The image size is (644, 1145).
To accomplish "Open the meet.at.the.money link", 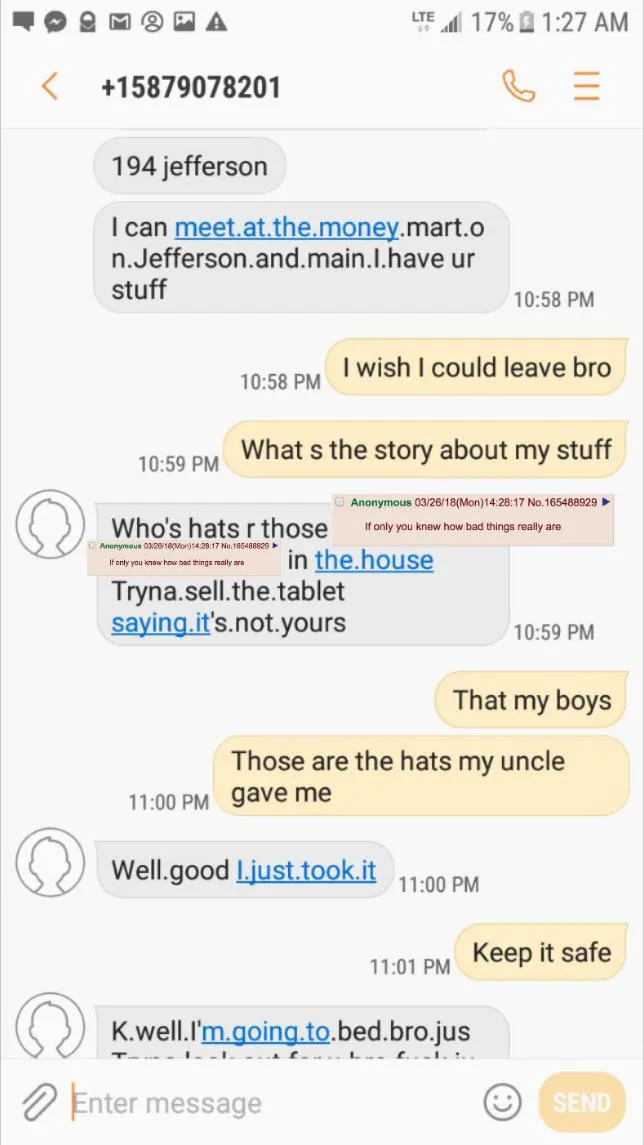I will pyautogui.click(x=286, y=227).
